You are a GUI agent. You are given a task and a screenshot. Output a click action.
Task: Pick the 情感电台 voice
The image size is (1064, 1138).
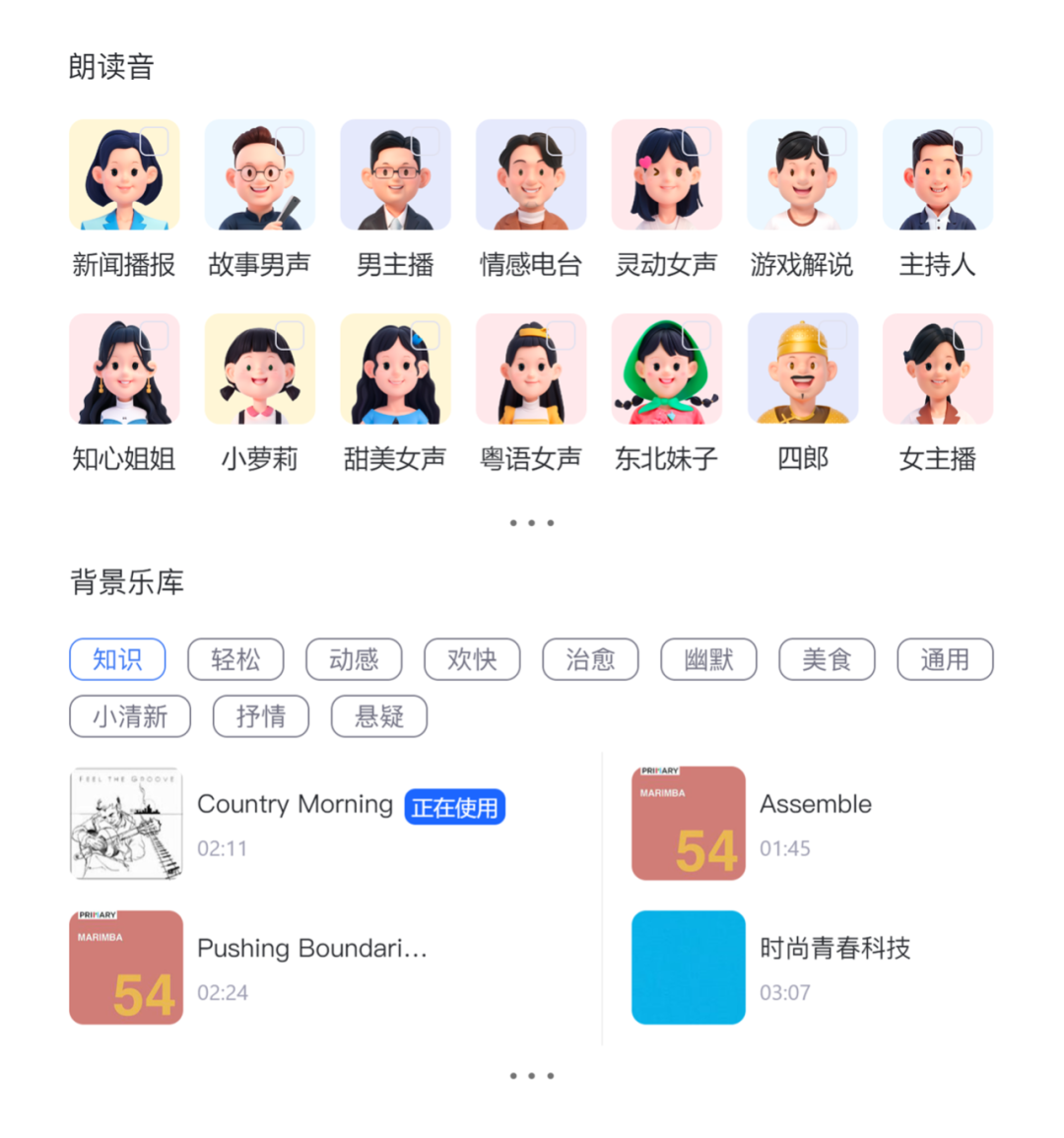[531, 175]
